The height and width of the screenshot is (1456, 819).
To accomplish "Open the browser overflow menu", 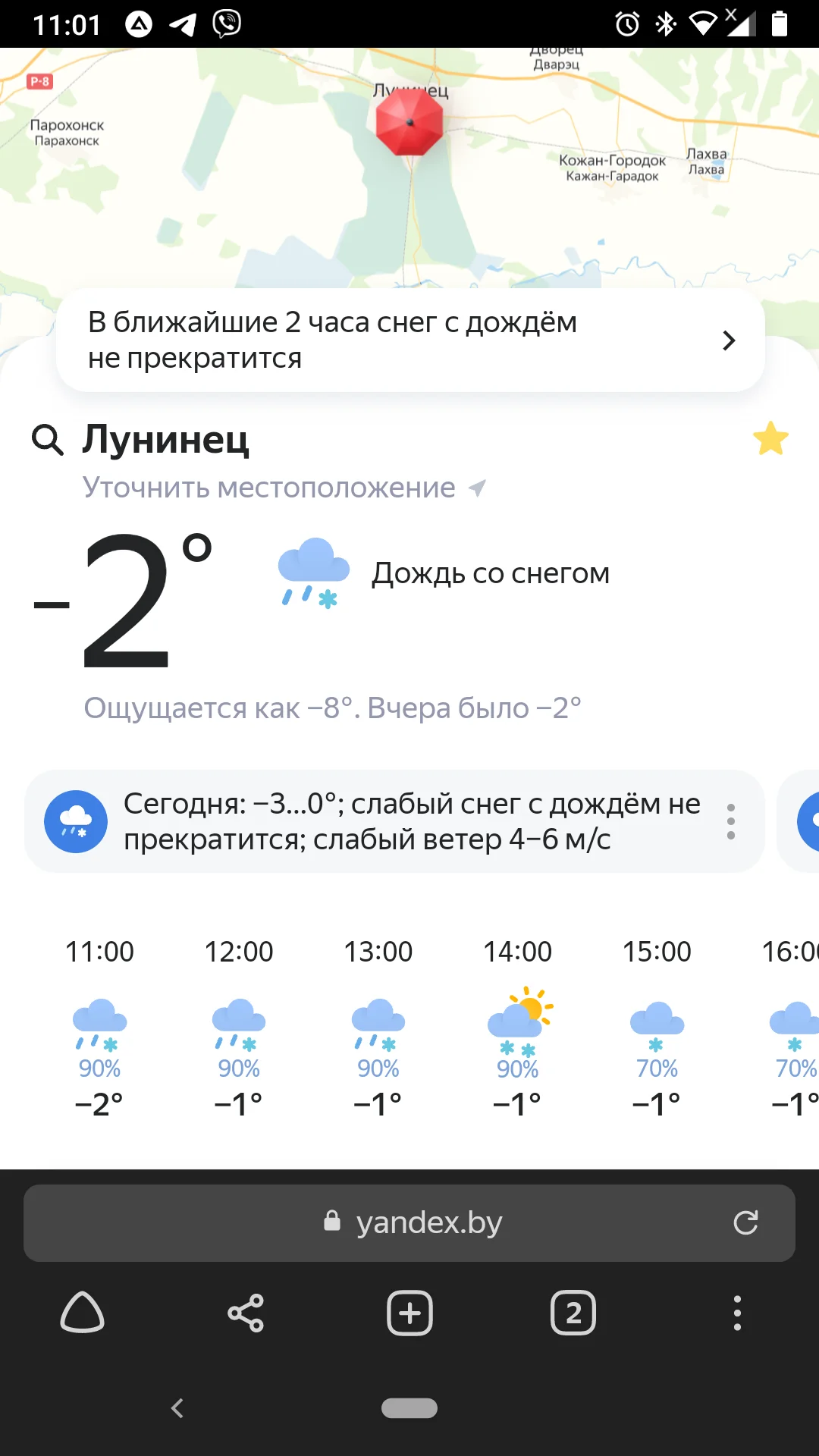I will [736, 1313].
